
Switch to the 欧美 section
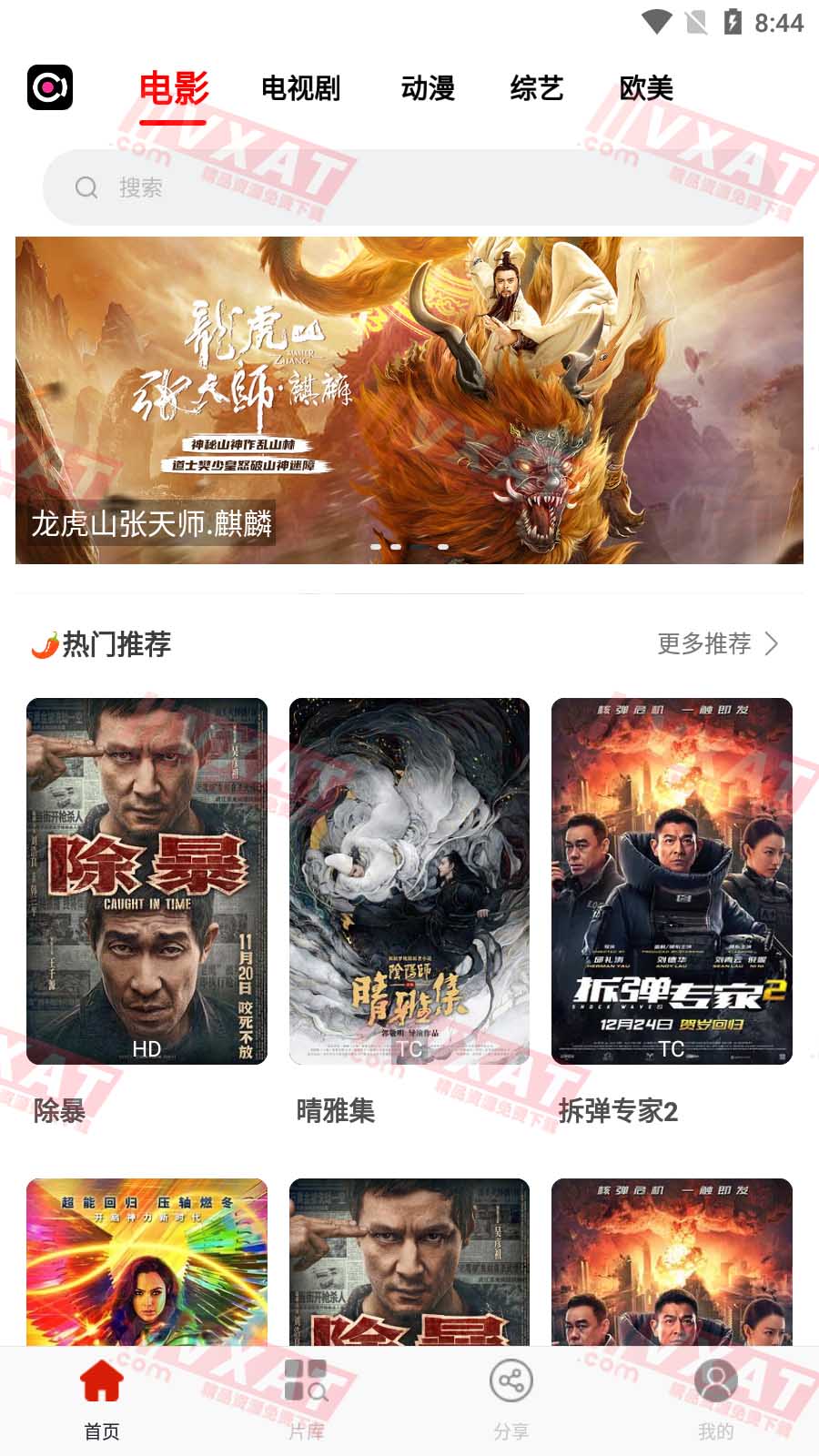647,89
